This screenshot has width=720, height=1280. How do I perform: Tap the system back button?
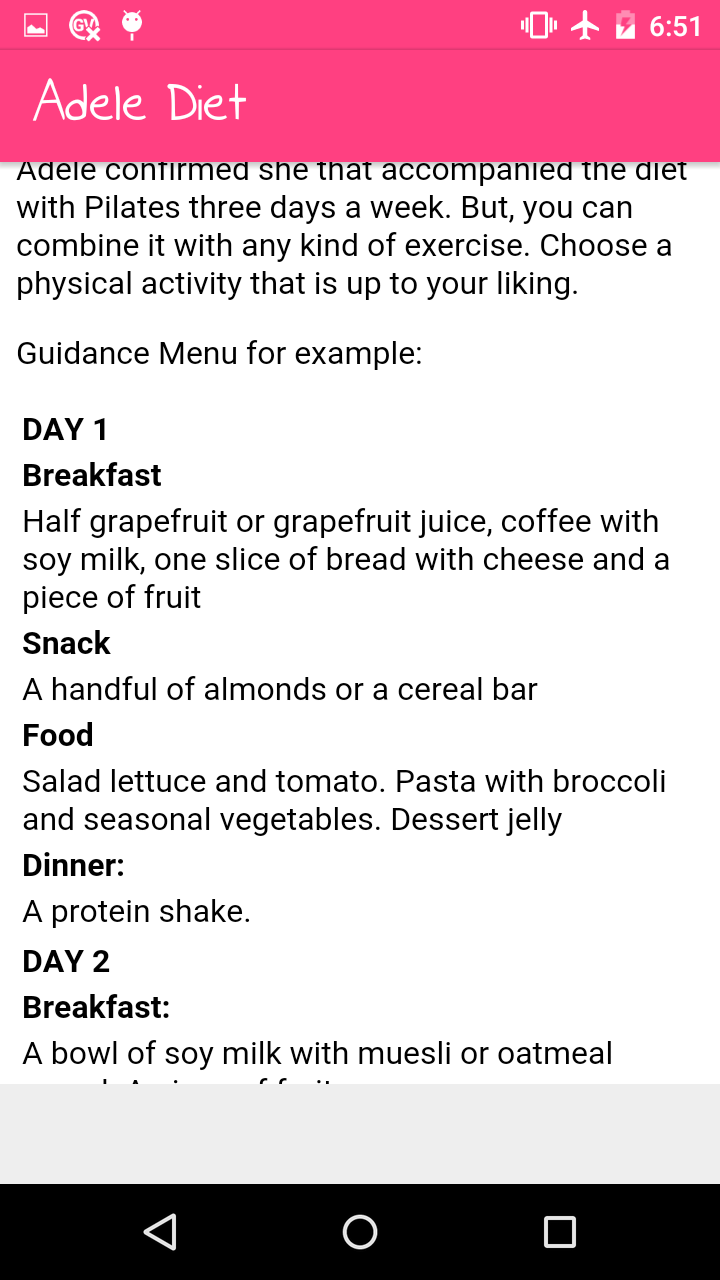(x=160, y=1232)
